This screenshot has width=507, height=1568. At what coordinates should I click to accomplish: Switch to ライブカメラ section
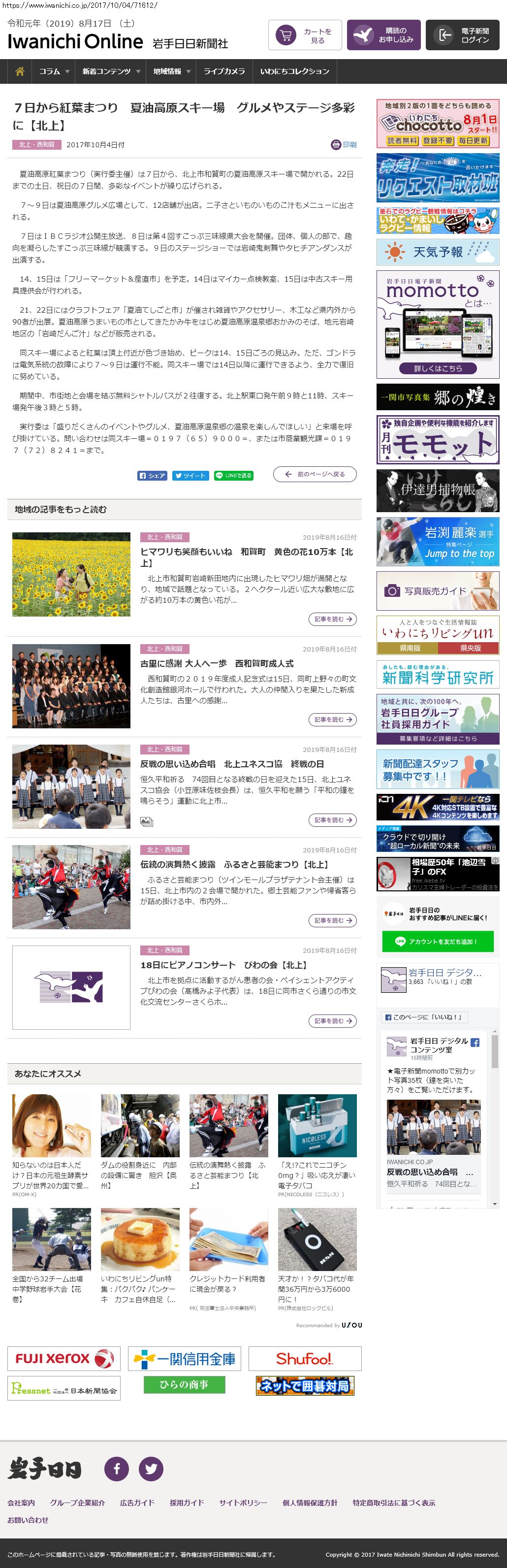pos(224,71)
